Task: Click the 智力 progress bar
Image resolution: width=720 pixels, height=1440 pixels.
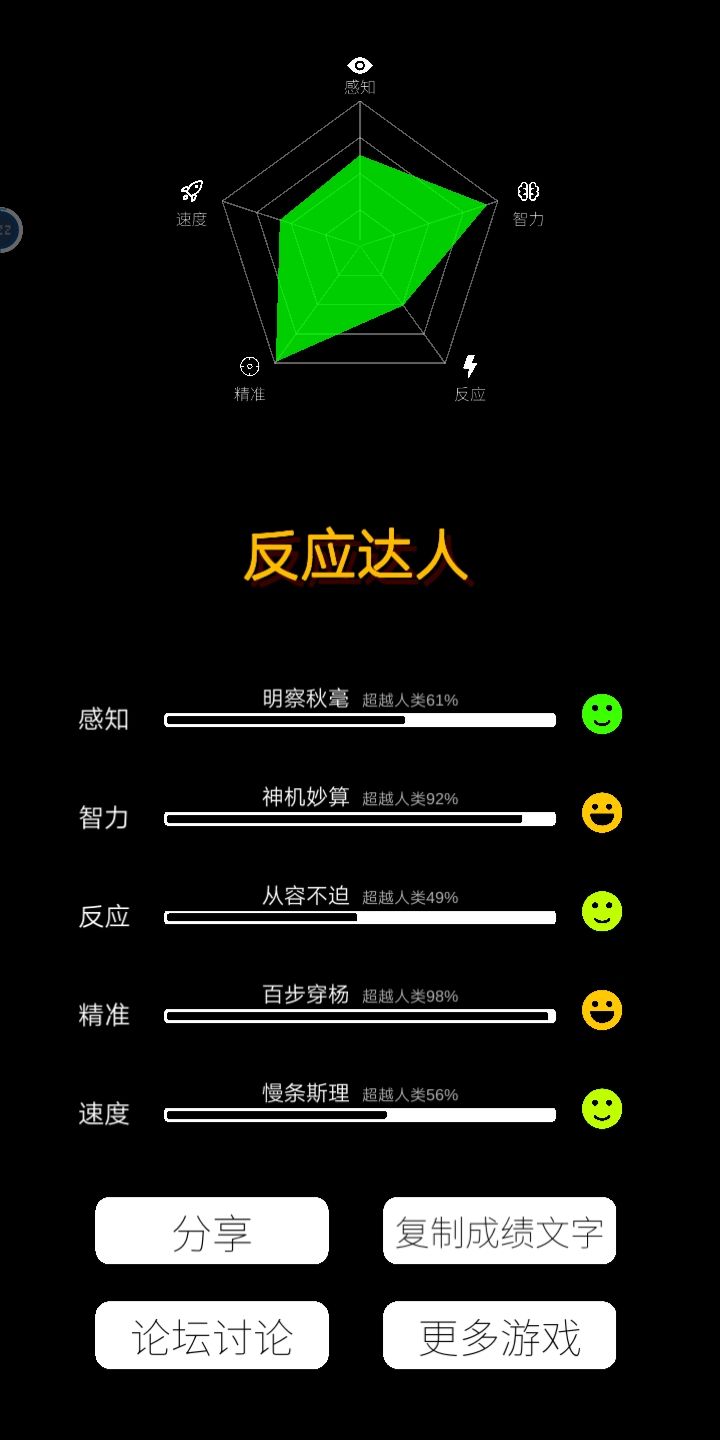Action: [360, 820]
